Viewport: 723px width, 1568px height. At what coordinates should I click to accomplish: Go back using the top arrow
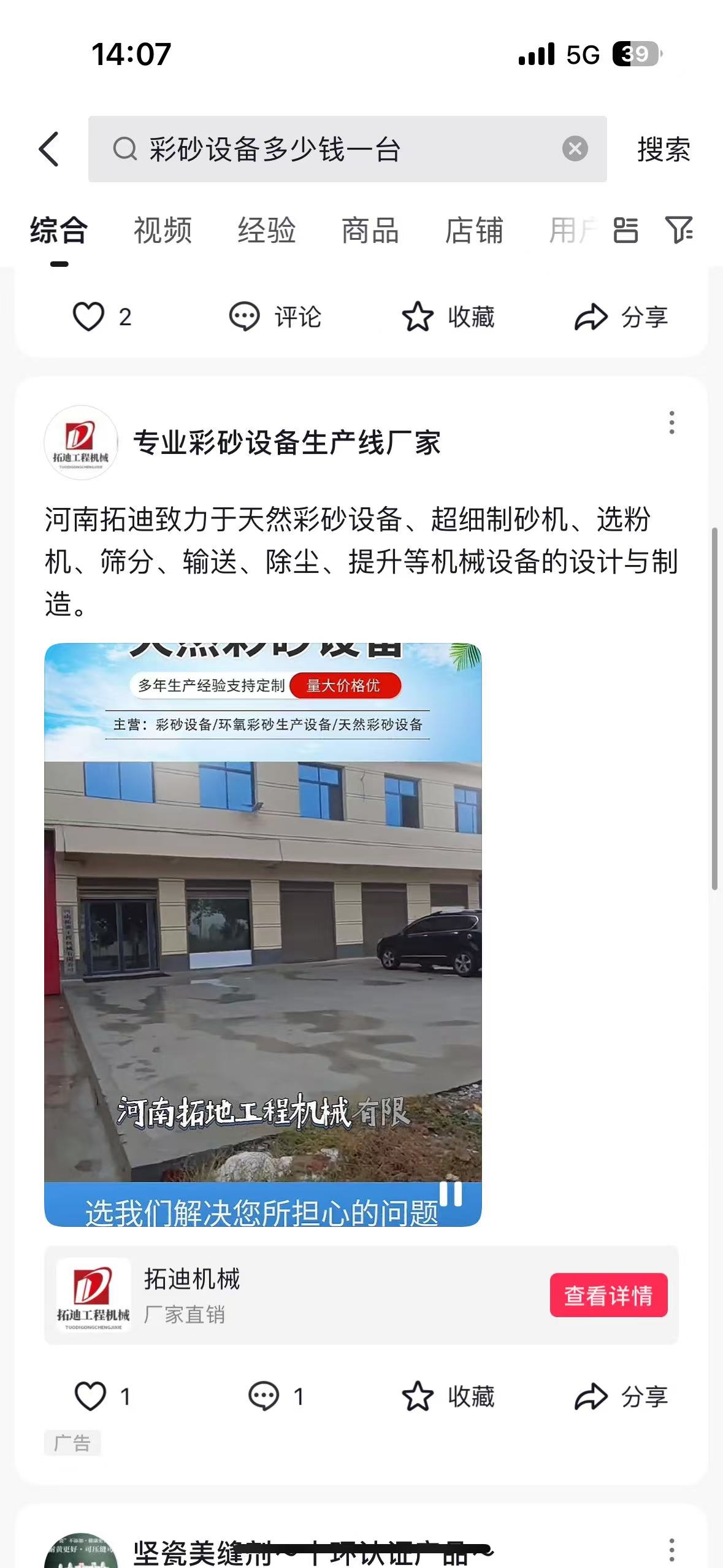[49, 149]
